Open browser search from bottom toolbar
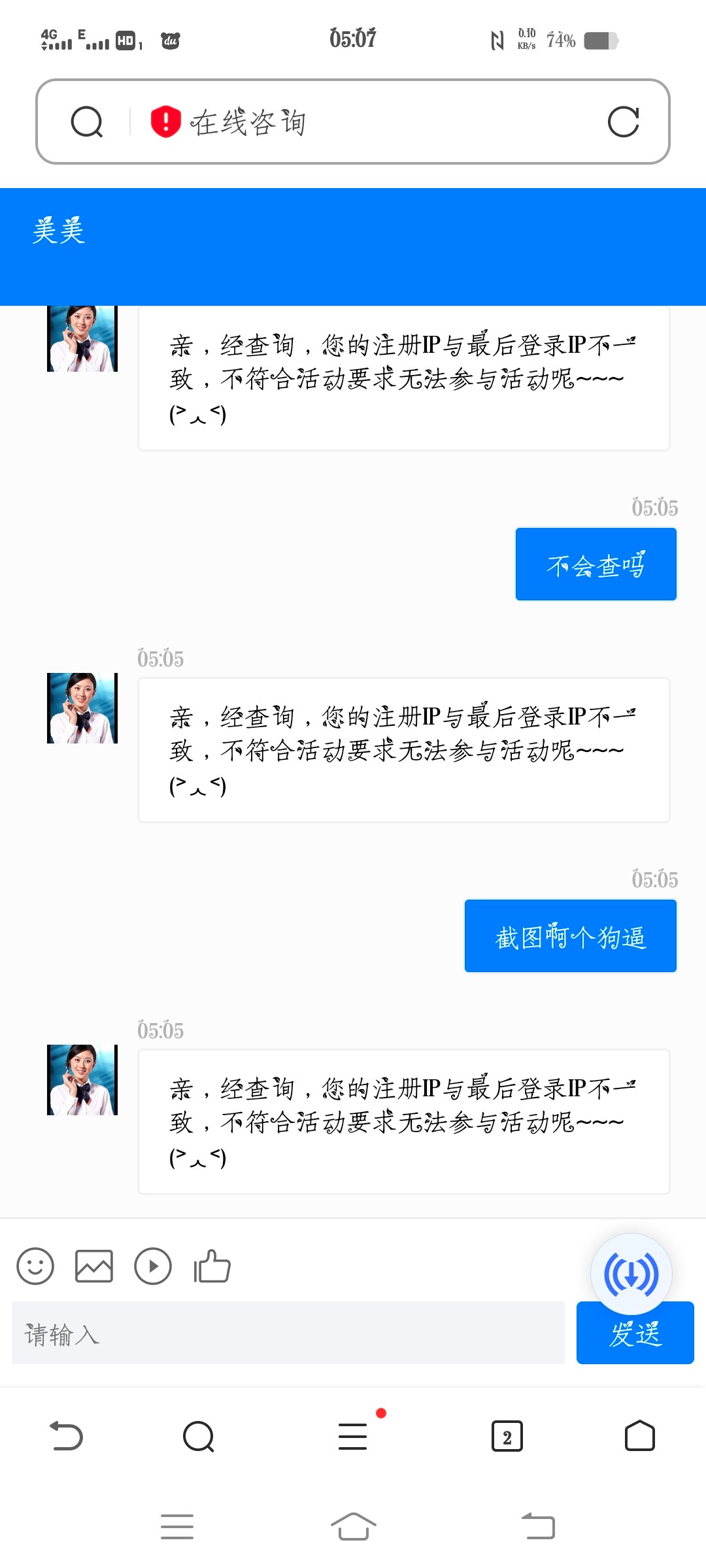Screen dimensions: 706x1568 [199, 1436]
